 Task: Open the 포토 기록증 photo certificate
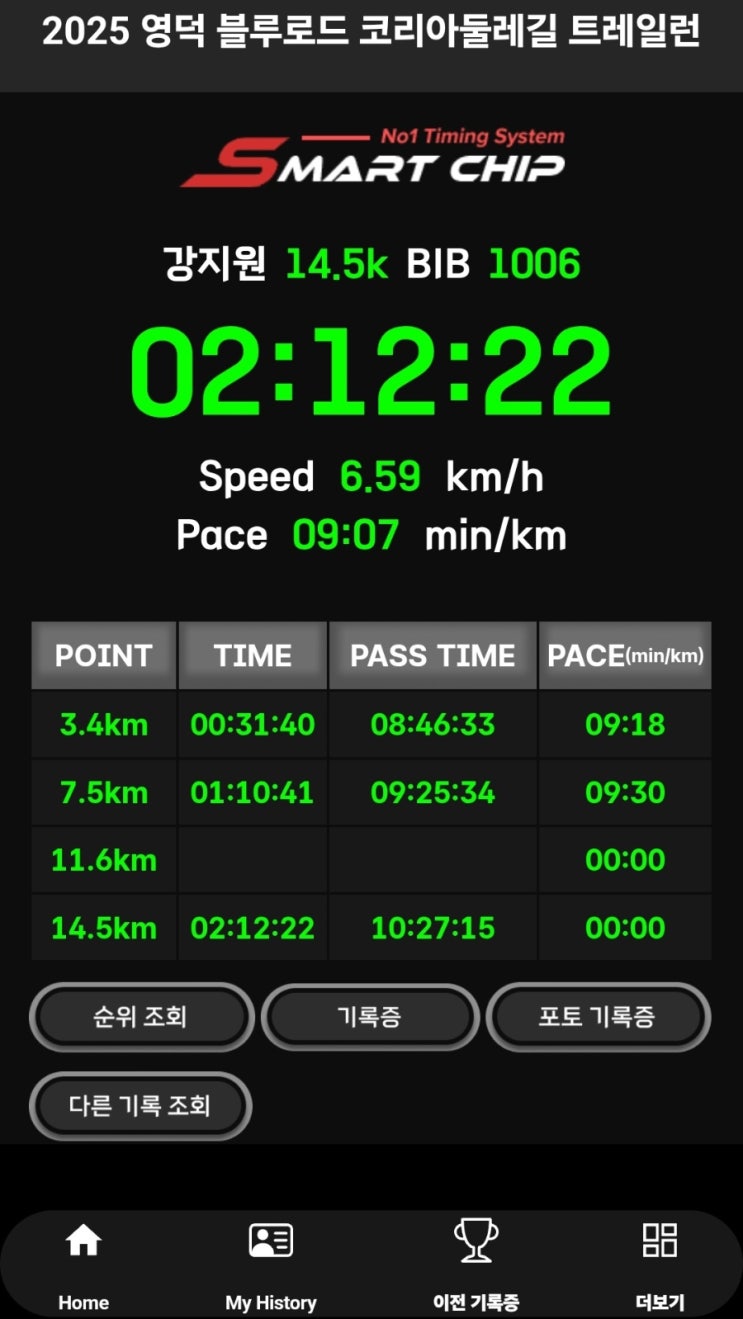pyautogui.click(x=597, y=1018)
